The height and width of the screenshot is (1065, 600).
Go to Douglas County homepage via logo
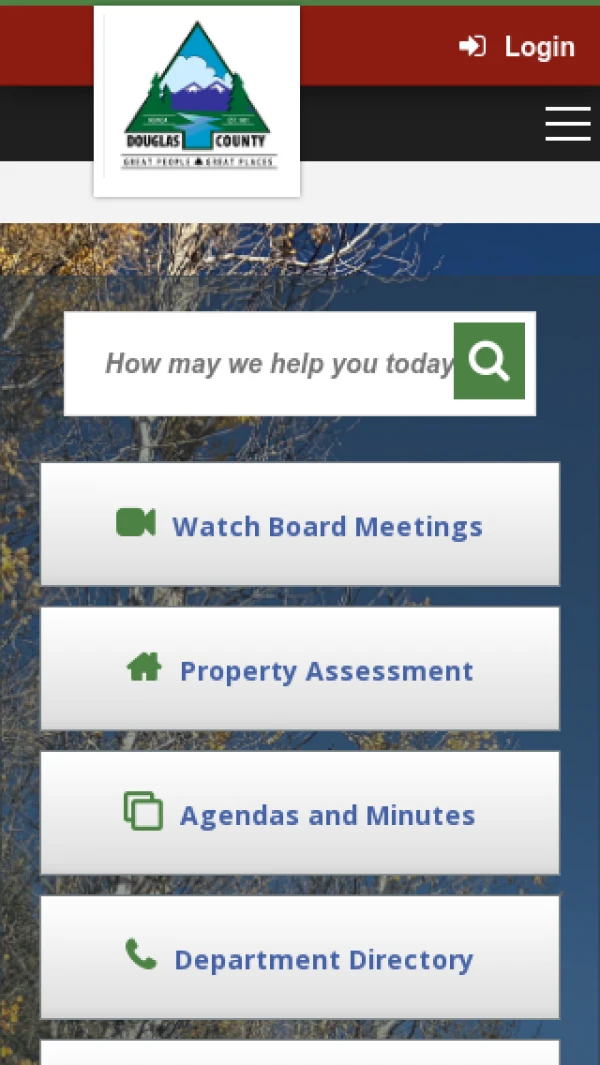pyautogui.click(x=197, y=102)
